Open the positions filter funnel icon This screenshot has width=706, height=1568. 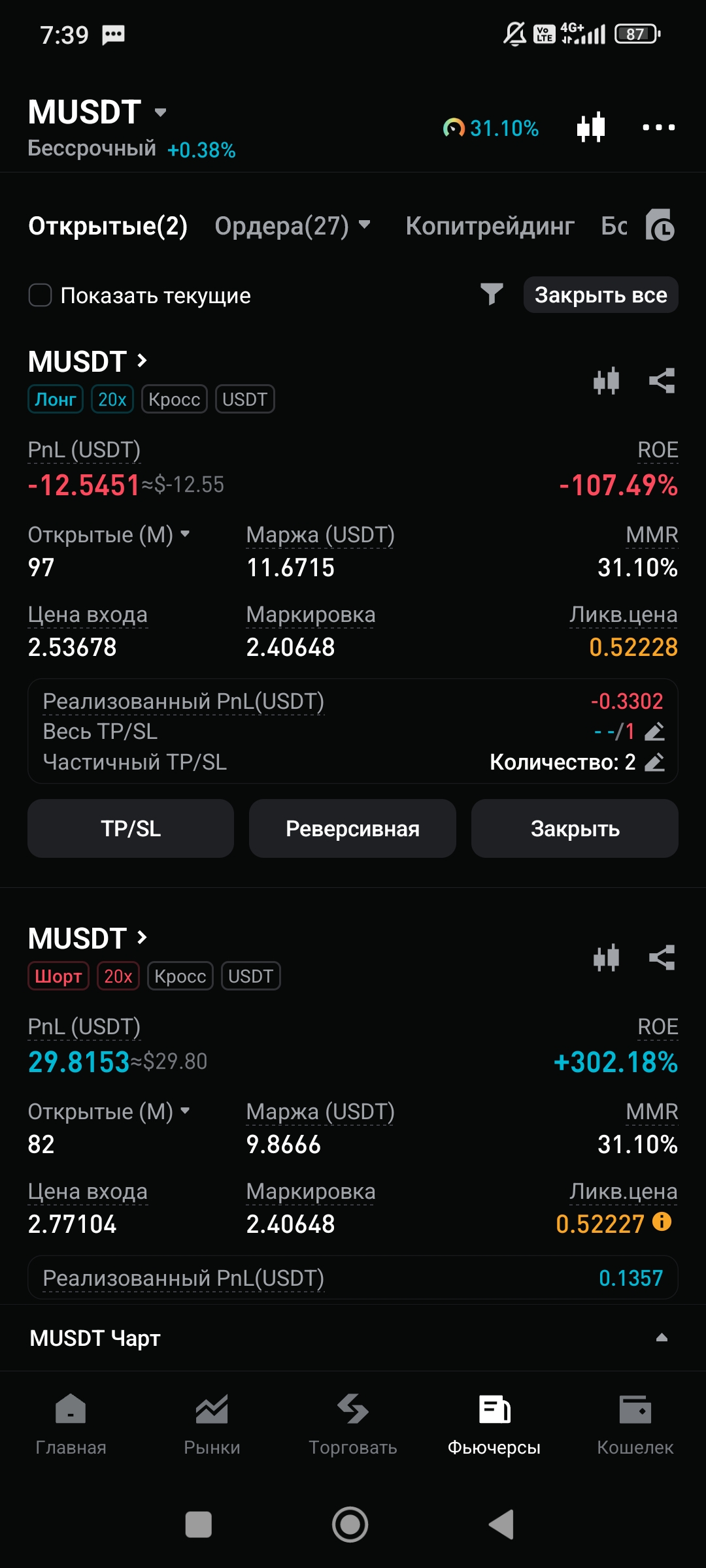coord(492,295)
